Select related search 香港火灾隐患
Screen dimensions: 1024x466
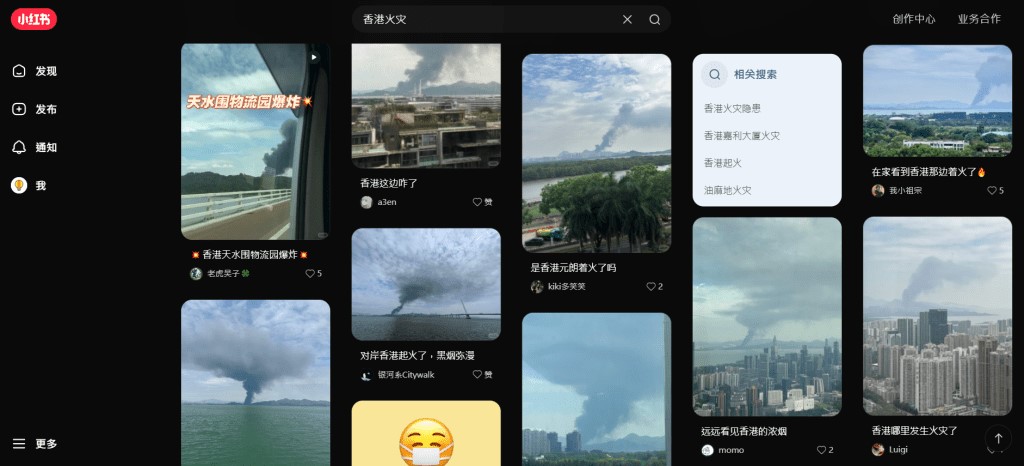click(x=732, y=108)
